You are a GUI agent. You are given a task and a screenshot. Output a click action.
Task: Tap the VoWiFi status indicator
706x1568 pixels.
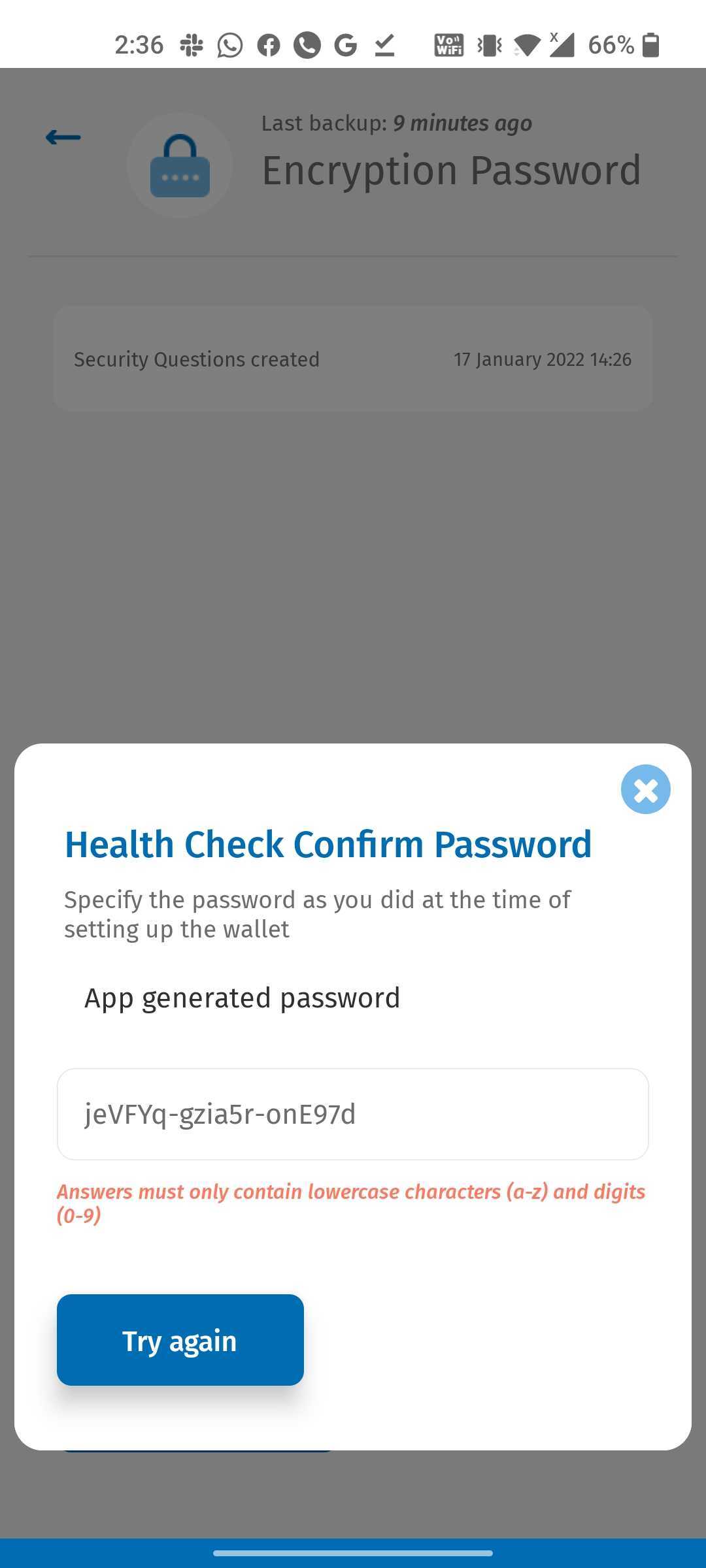[x=448, y=44]
